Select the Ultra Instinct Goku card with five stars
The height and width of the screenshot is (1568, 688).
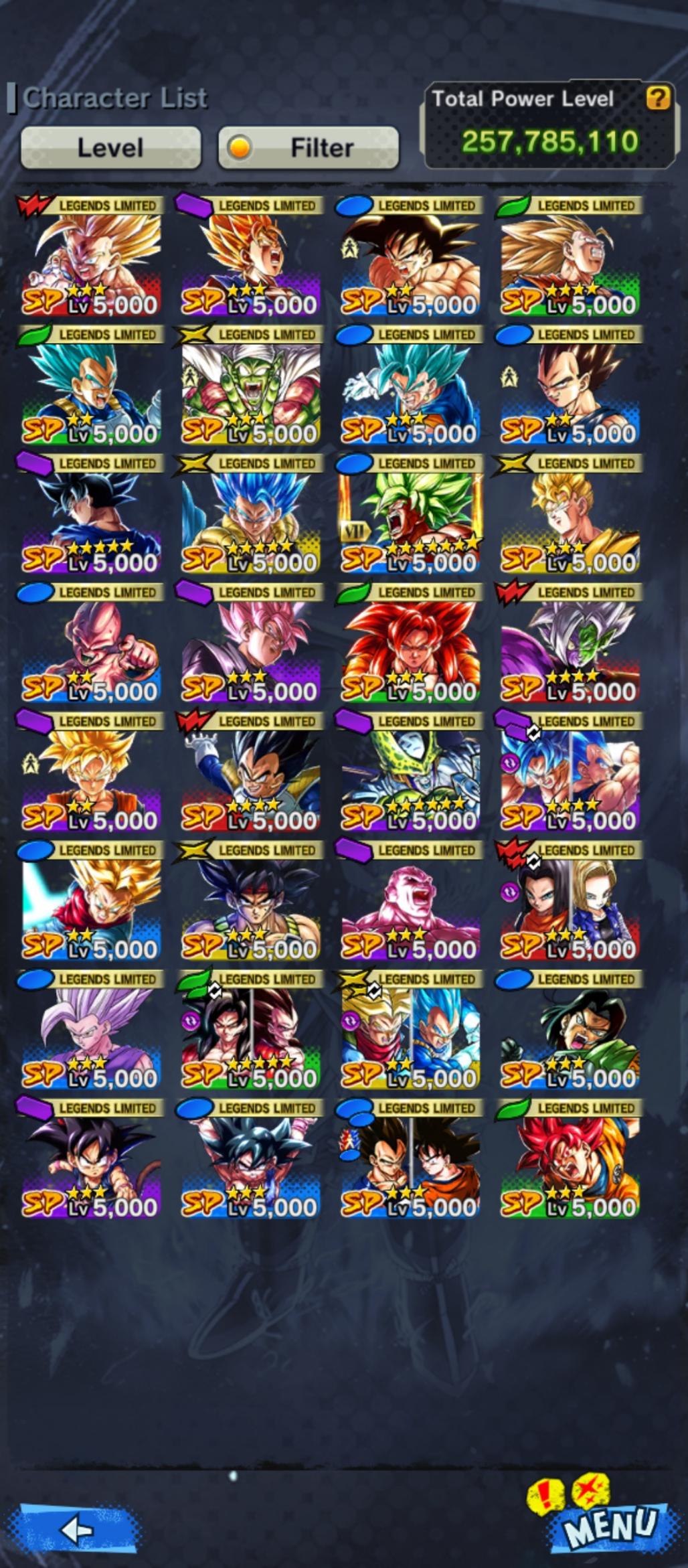(x=90, y=517)
